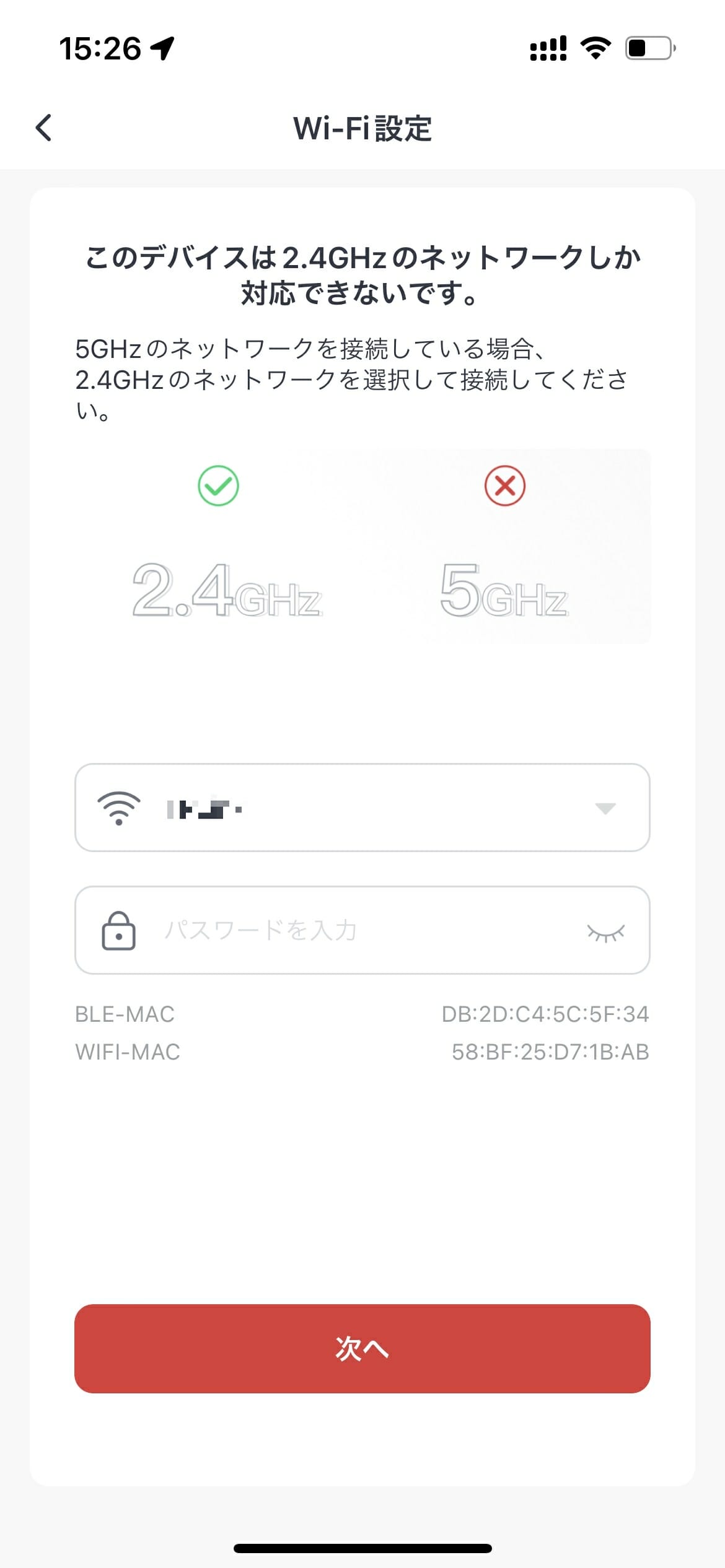The image size is (725, 1568).
Task: Focus the パスワードを入力 field
Action: pyautogui.click(x=362, y=930)
